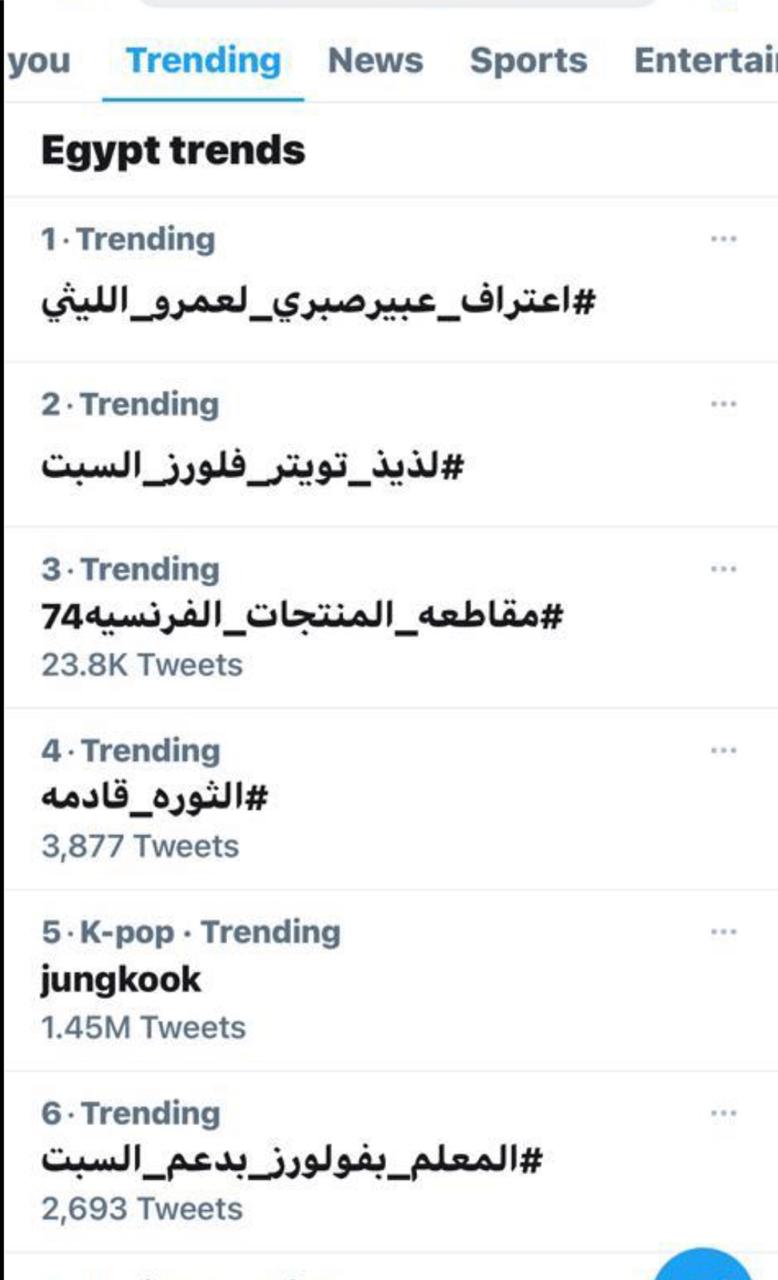Select the Trending tab
Viewport: 778px width, 1280px height.
click(203, 61)
